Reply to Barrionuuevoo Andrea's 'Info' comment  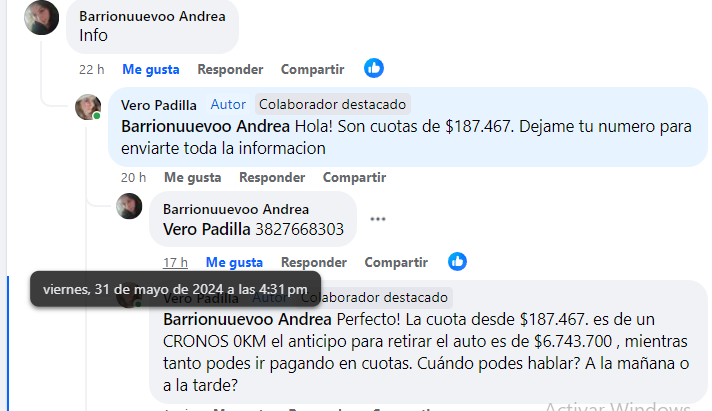230,69
